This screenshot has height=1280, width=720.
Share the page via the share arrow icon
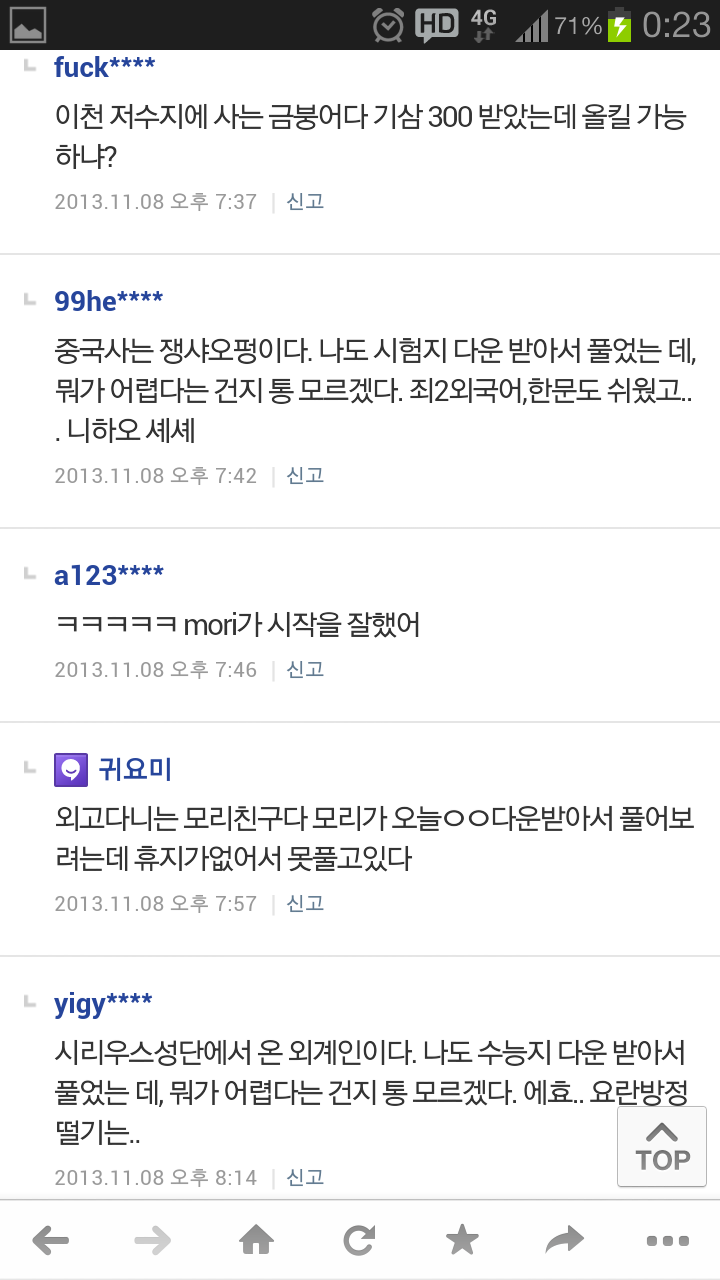tap(565, 1240)
